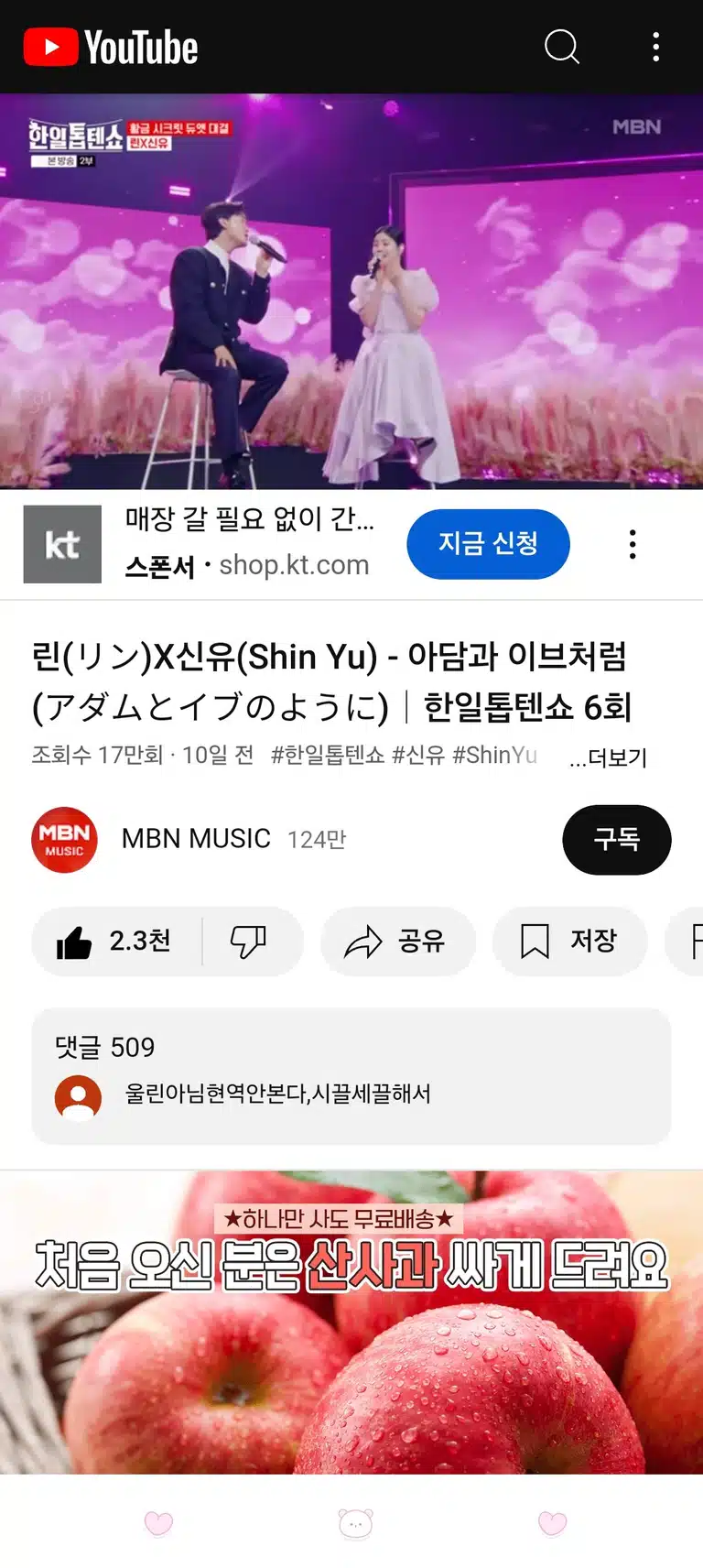The height and width of the screenshot is (1568, 703).
Task: Save the video with 저장
Action: [570, 942]
